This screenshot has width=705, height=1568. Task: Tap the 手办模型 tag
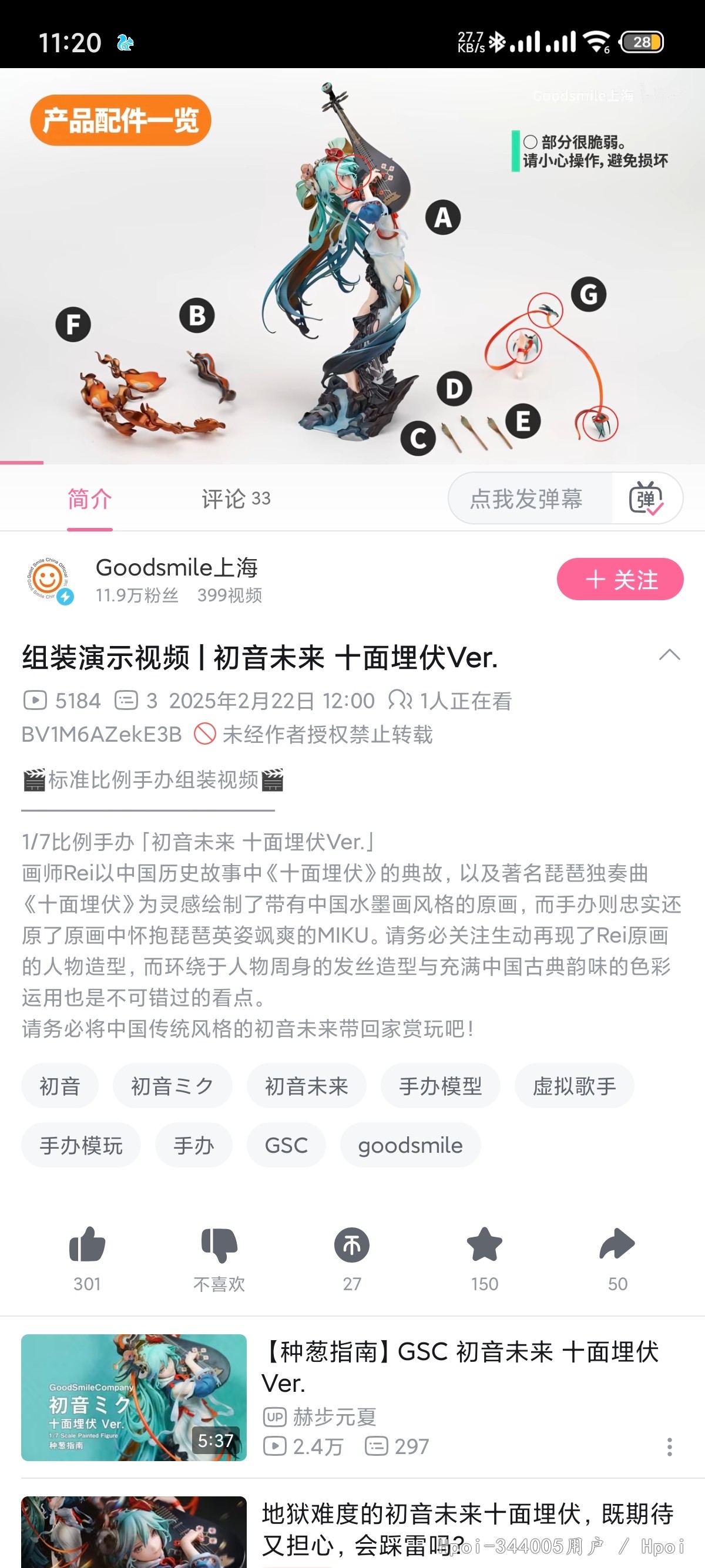pyautogui.click(x=440, y=1086)
